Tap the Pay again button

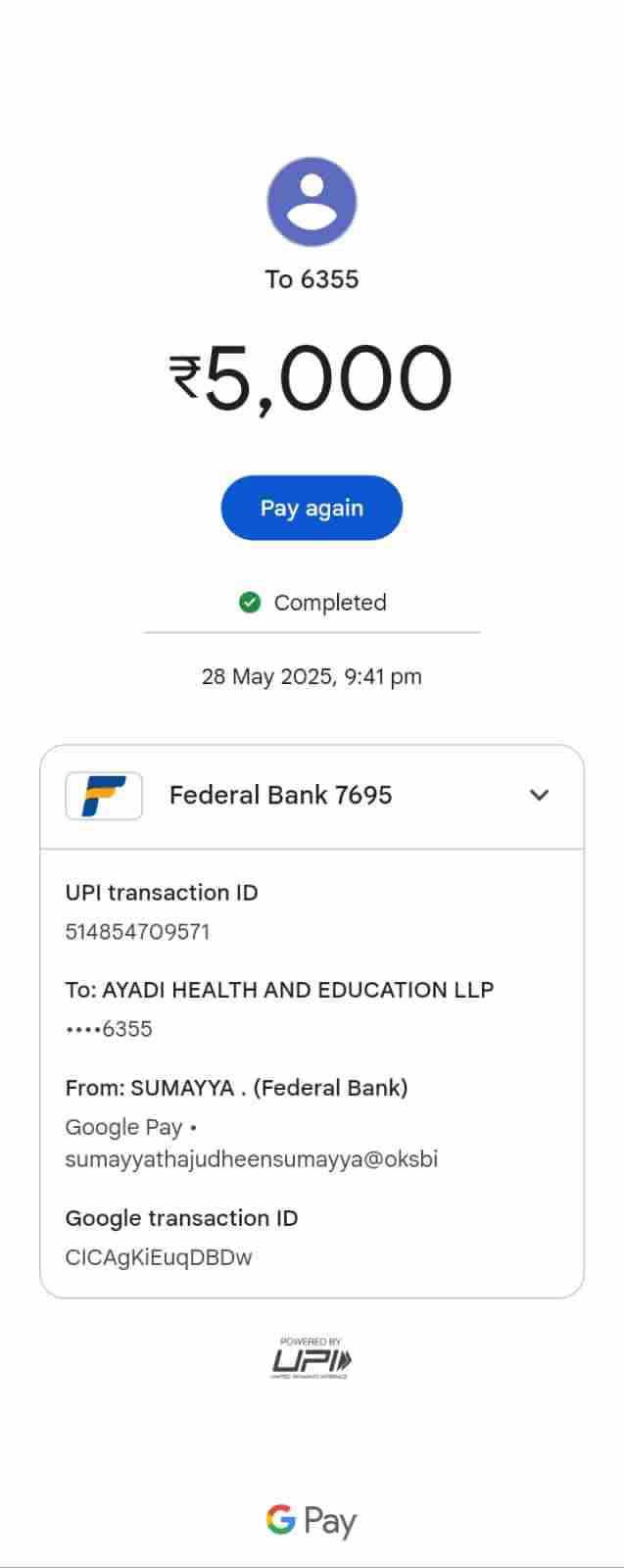pyautogui.click(x=312, y=508)
